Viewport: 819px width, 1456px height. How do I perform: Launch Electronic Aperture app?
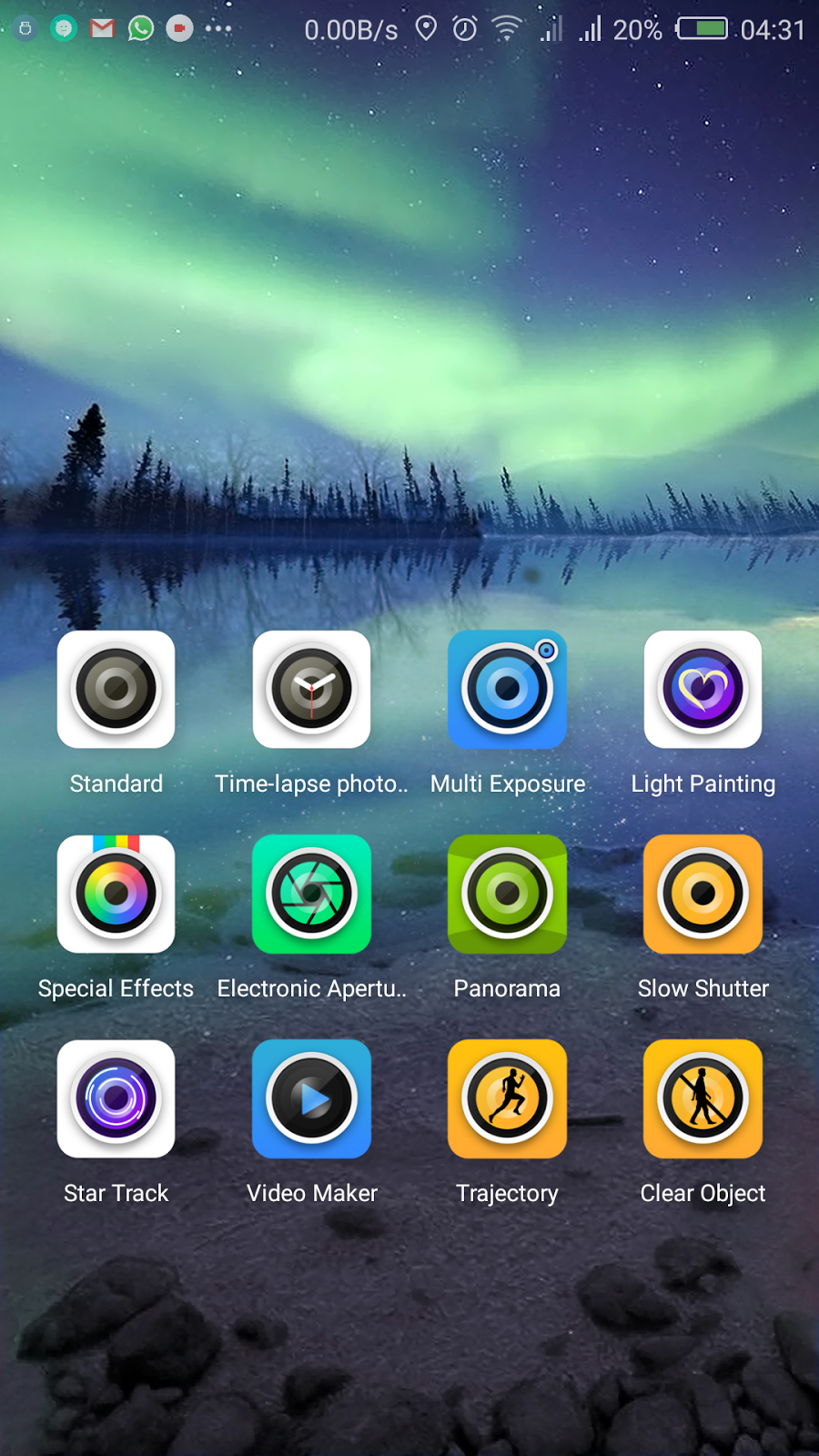311,894
